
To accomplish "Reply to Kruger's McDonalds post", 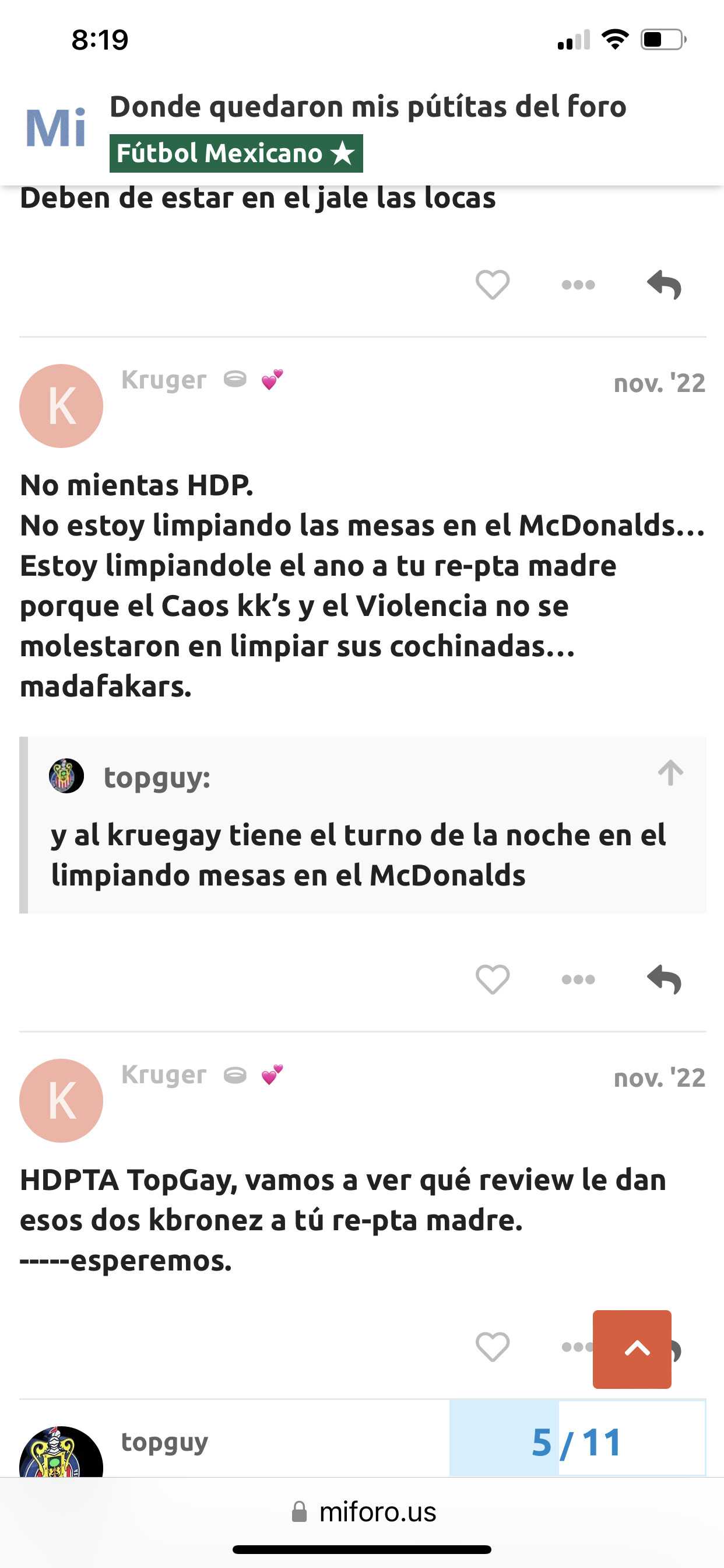I will pyautogui.click(x=664, y=979).
